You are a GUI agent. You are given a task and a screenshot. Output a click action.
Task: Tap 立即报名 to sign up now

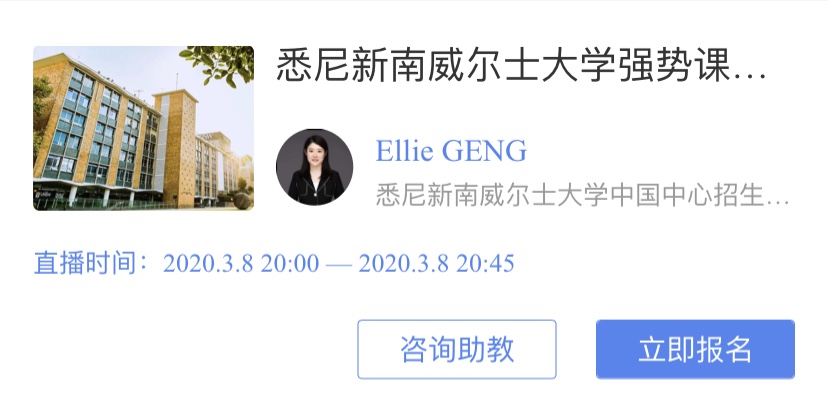click(695, 349)
